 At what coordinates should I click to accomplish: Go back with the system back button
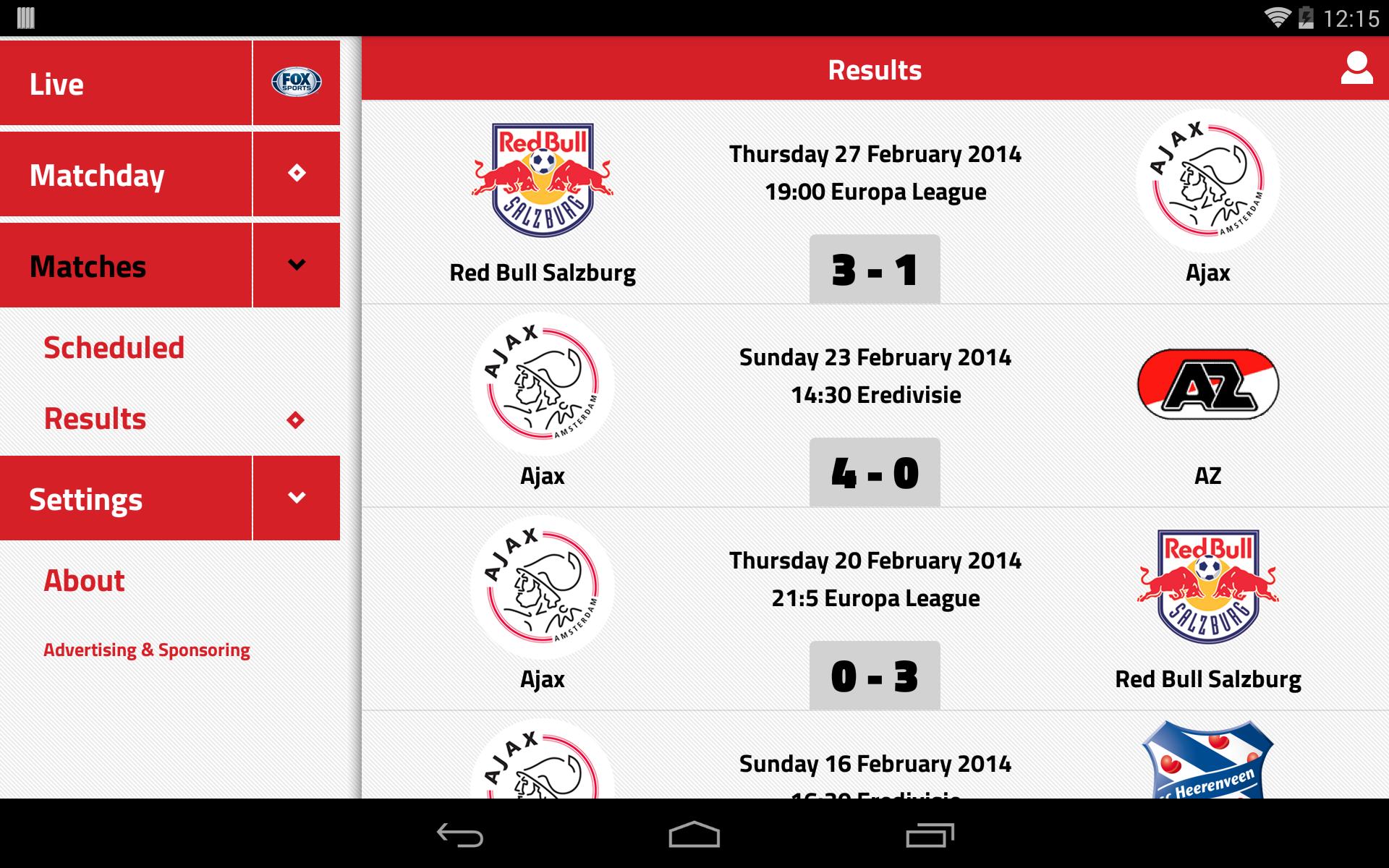pos(460,835)
